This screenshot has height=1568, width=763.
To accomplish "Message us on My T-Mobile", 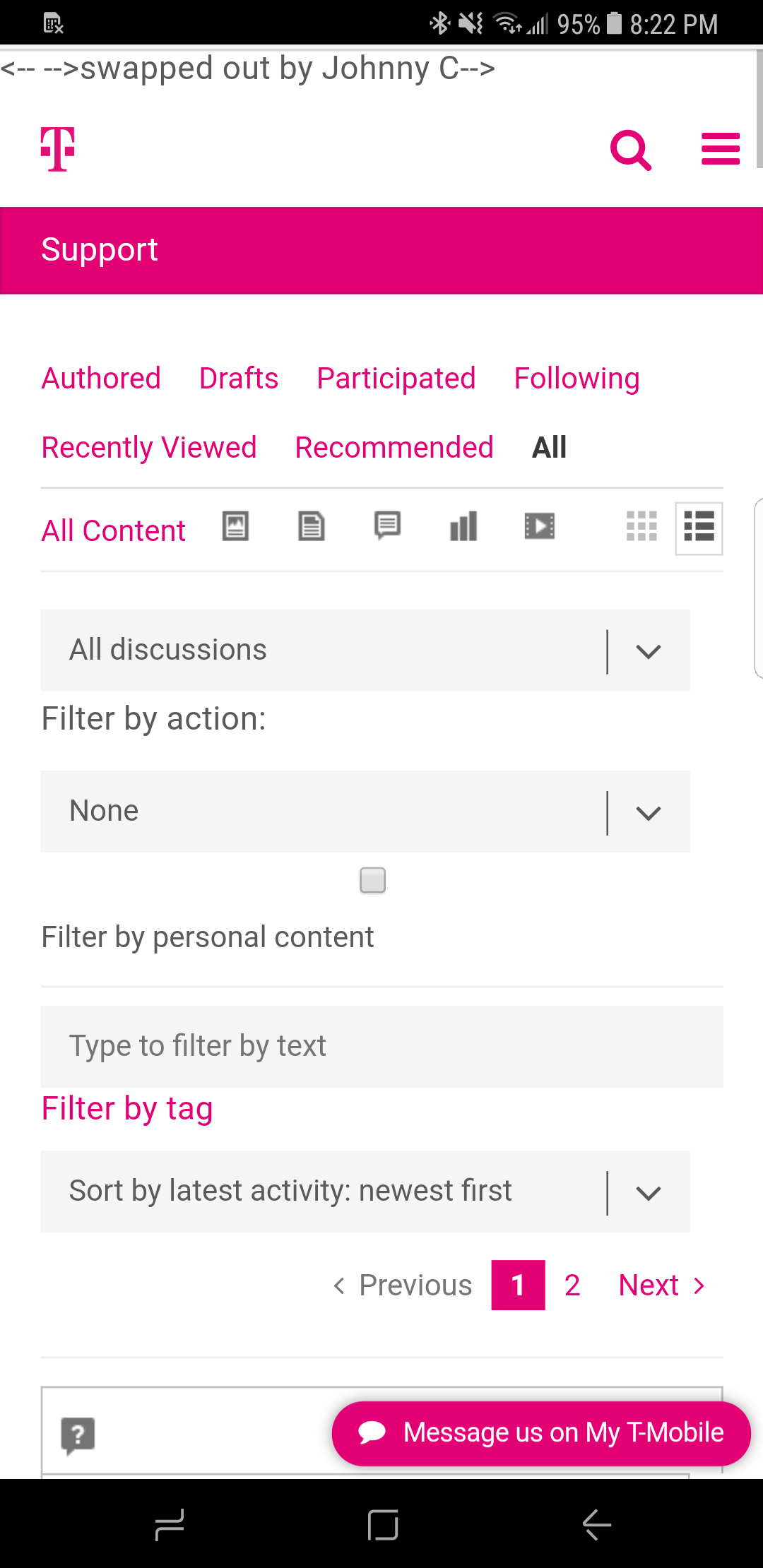I will tap(541, 1433).
